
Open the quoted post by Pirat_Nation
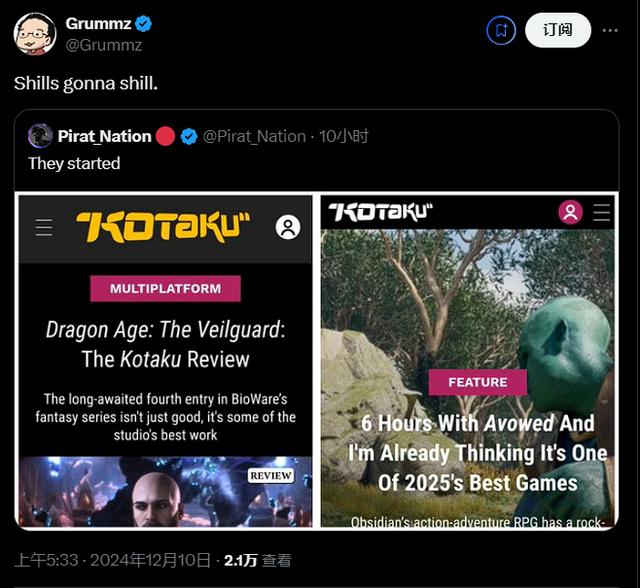[400, 163]
